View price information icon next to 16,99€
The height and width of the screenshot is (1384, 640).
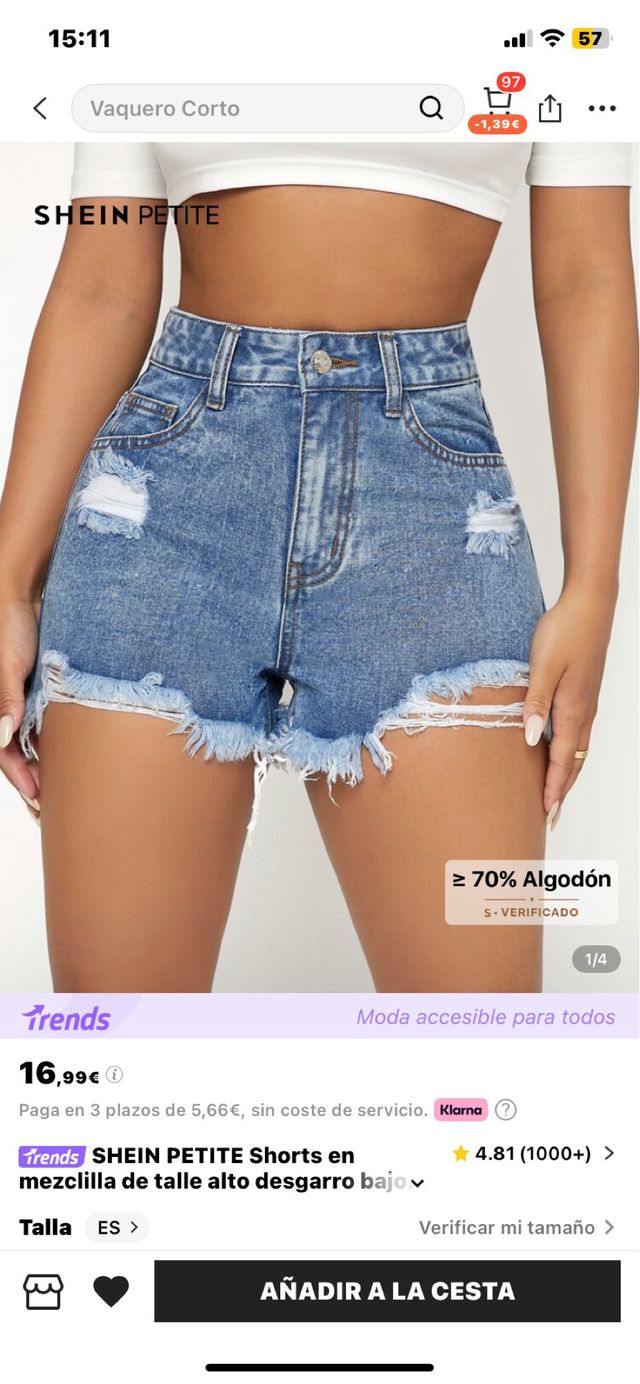115,1075
